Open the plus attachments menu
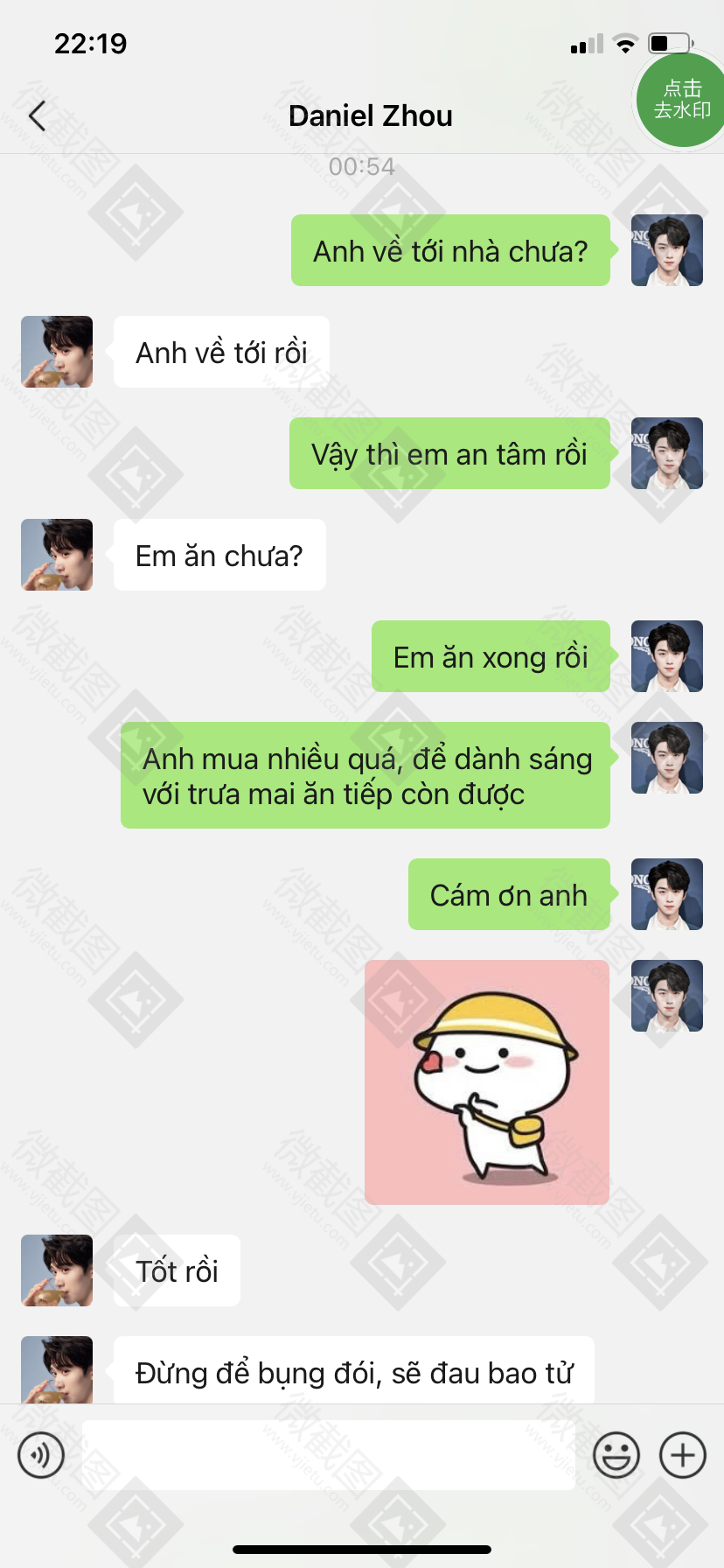This screenshot has width=724, height=1568. click(x=682, y=1455)
